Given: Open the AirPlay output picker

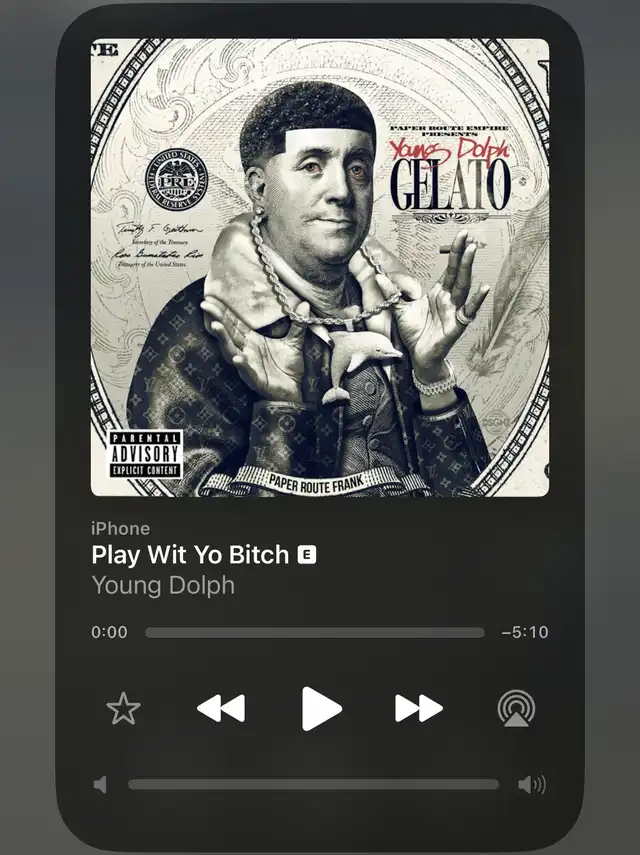Looking at the screenshot, I should (516, 709).
